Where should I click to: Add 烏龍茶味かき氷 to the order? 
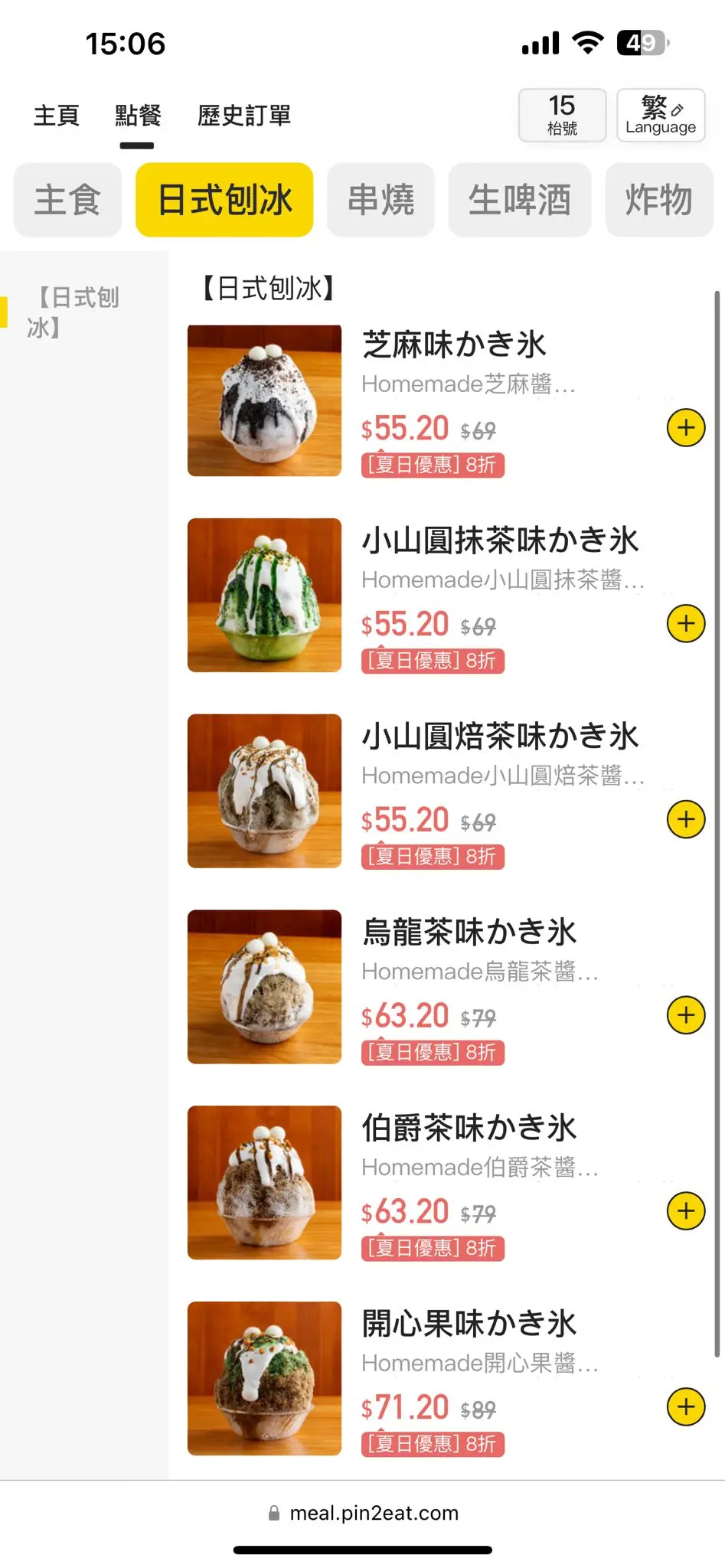686,1015
